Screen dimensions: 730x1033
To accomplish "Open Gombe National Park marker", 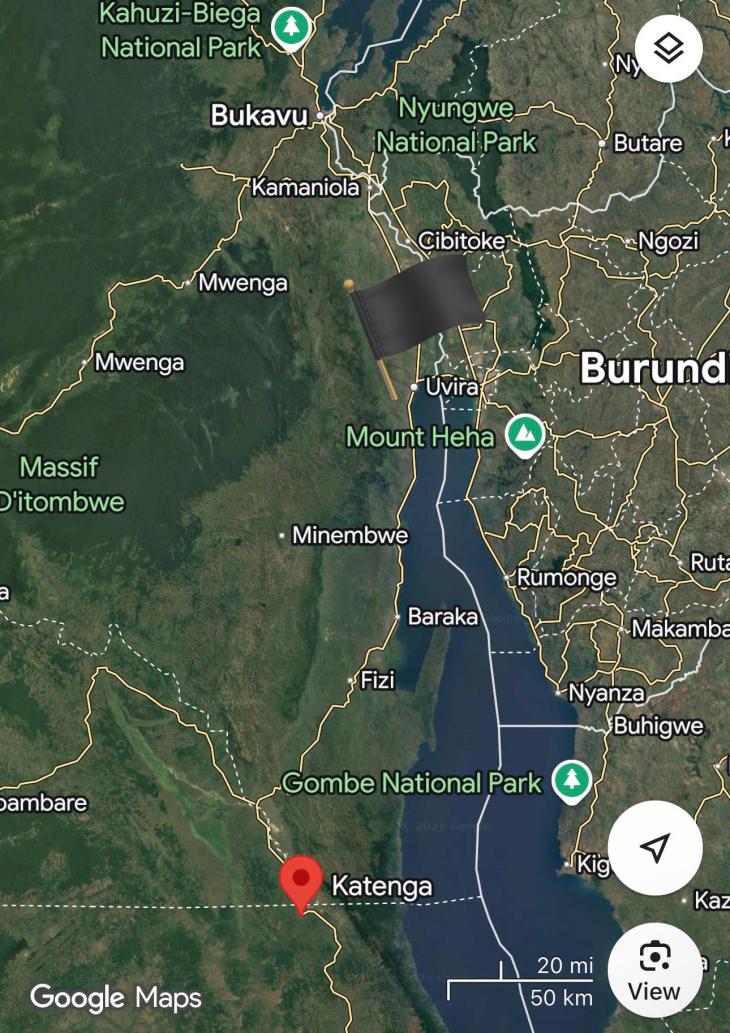I will (x=571, y=780).
